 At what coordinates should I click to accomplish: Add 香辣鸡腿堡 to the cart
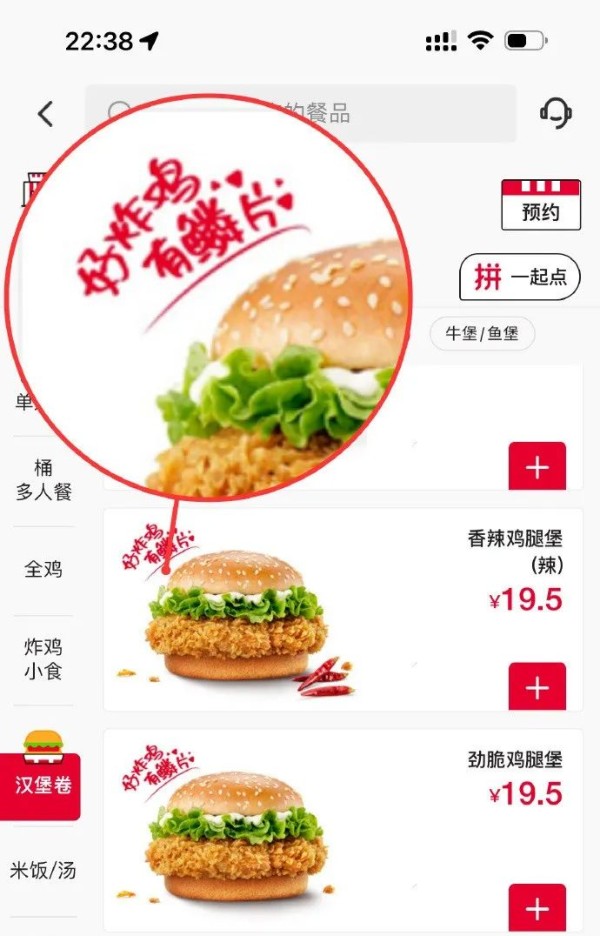pyautogui.click(x=537, y=687)
